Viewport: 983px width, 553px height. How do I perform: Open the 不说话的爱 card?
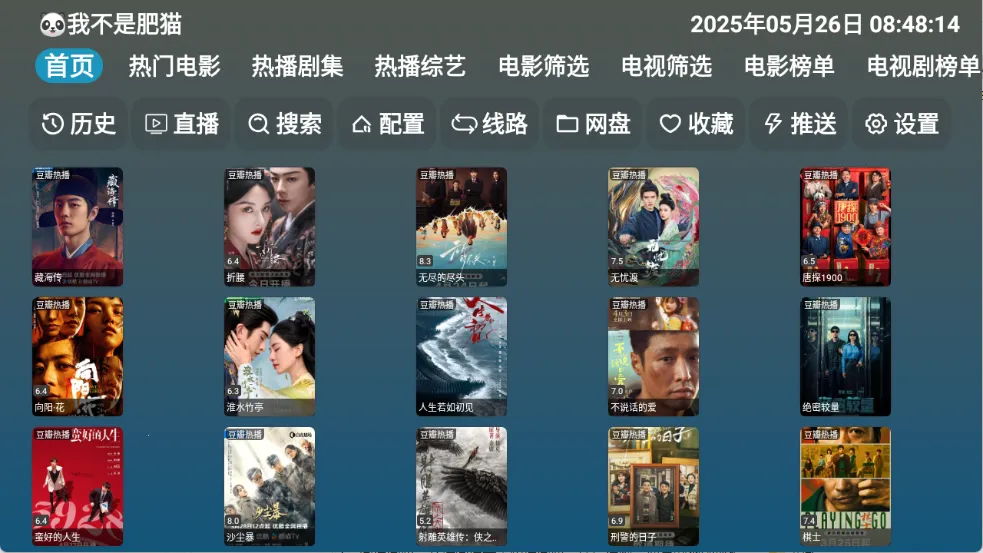653,356
